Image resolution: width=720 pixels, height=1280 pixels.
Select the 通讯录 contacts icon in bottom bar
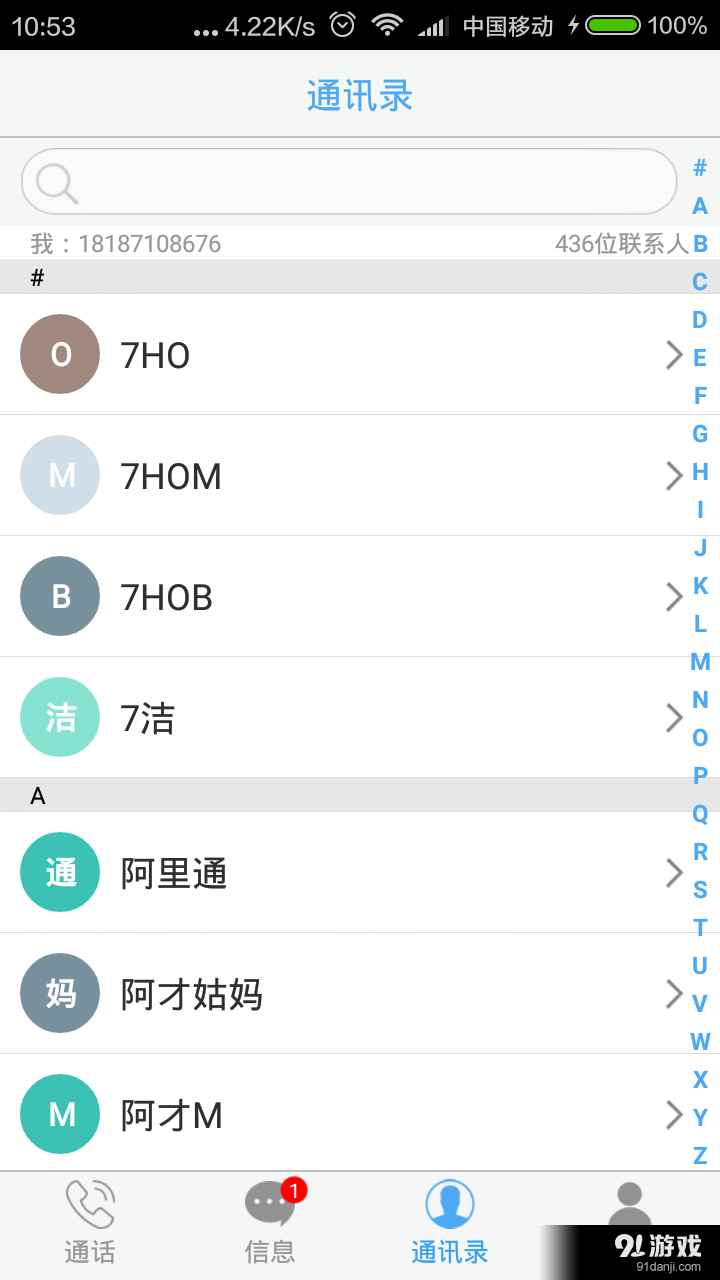(449, 1205)
